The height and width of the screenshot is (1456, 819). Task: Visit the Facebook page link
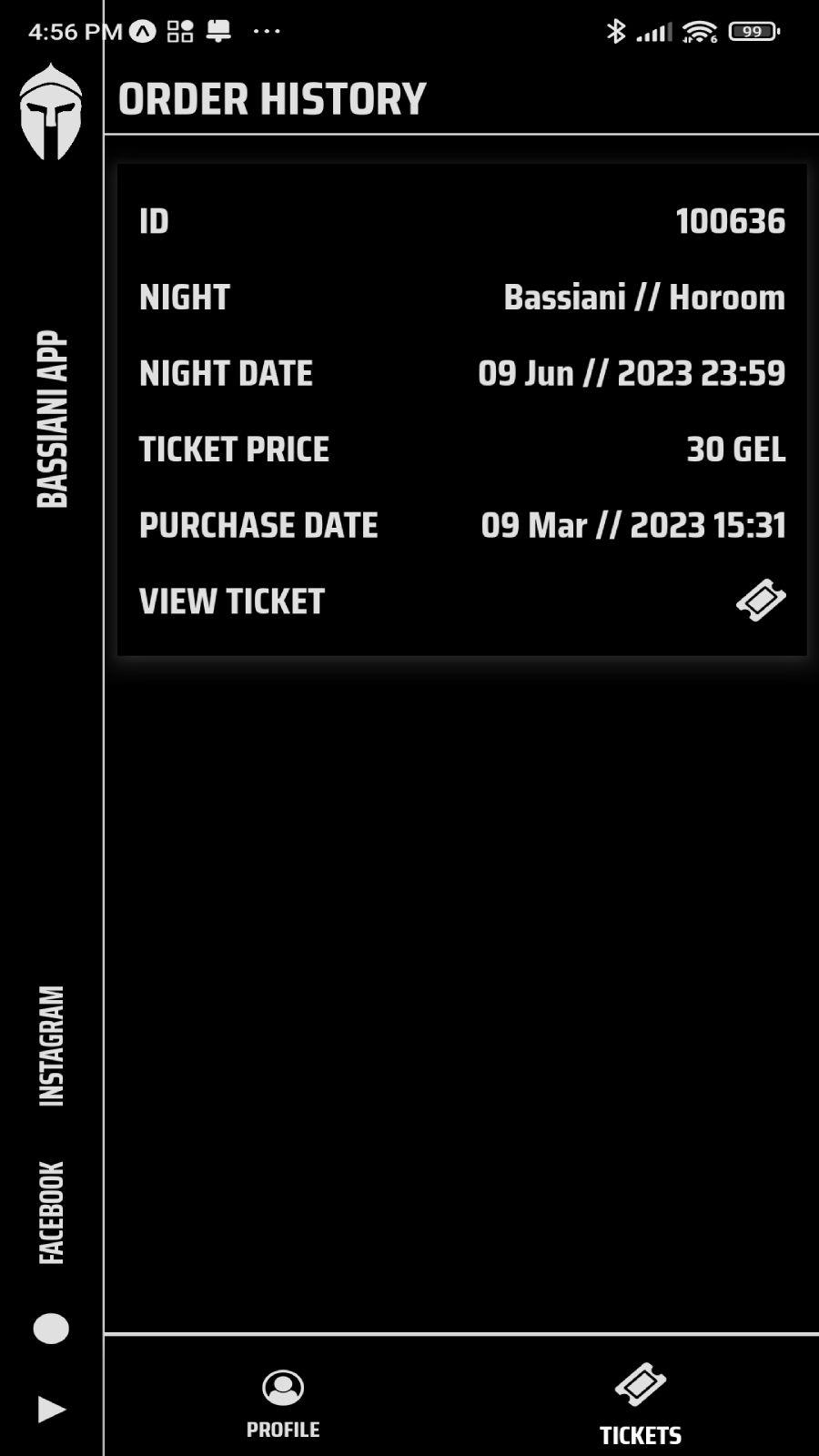pyautogui.click(x=52, y=1212)
